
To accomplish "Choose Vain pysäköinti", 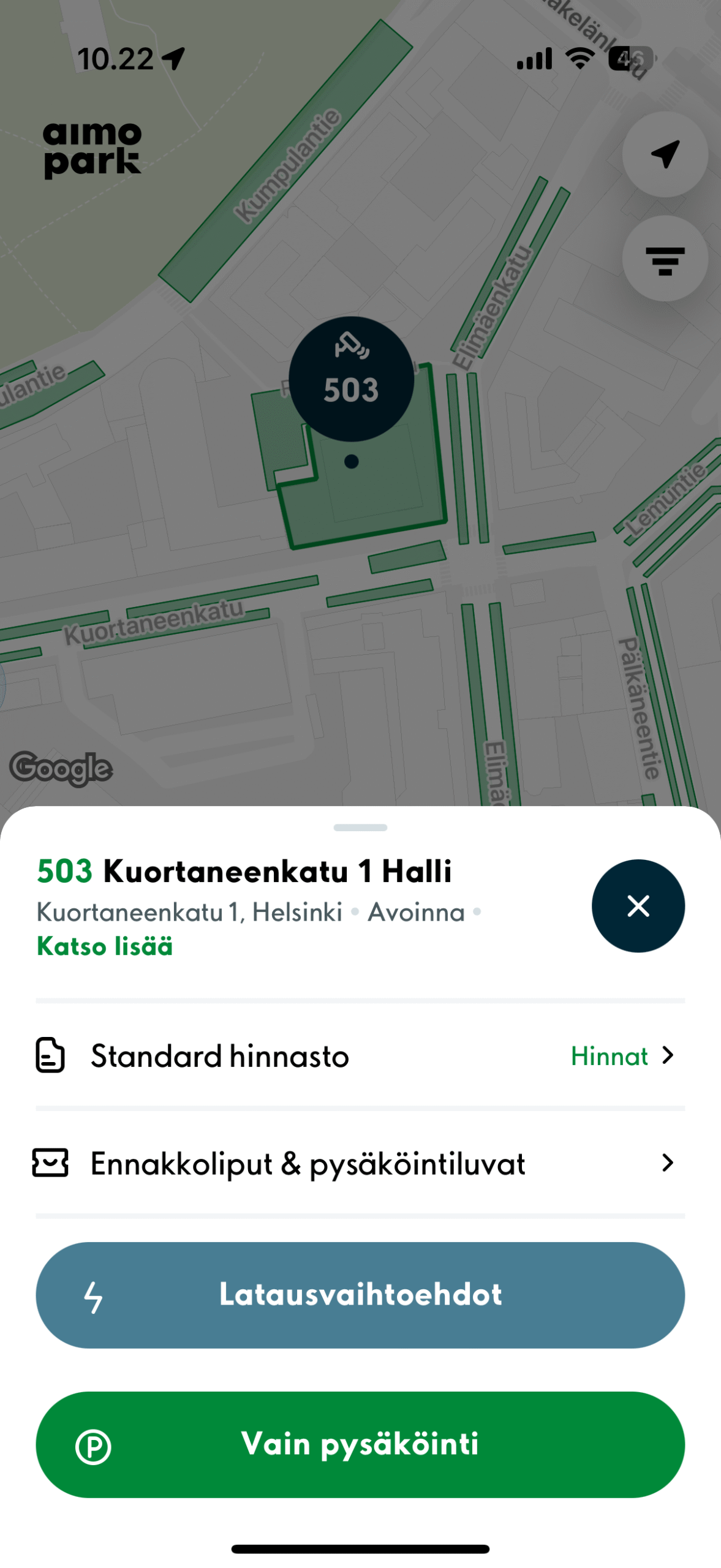I will pos(360,1444).
